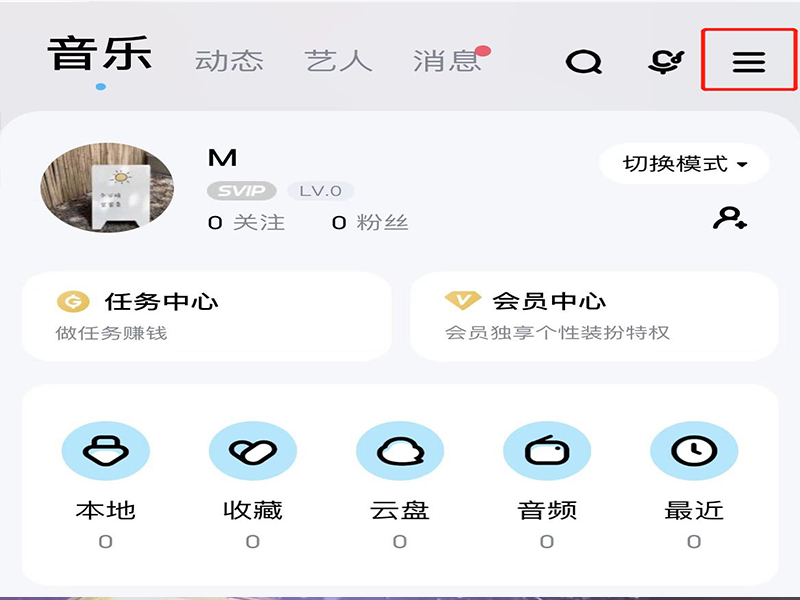View the 0 关注 following list
Image resolution: width=800 pixels, height=600 pixels.
pyautogui.click(x=246, y=222)
